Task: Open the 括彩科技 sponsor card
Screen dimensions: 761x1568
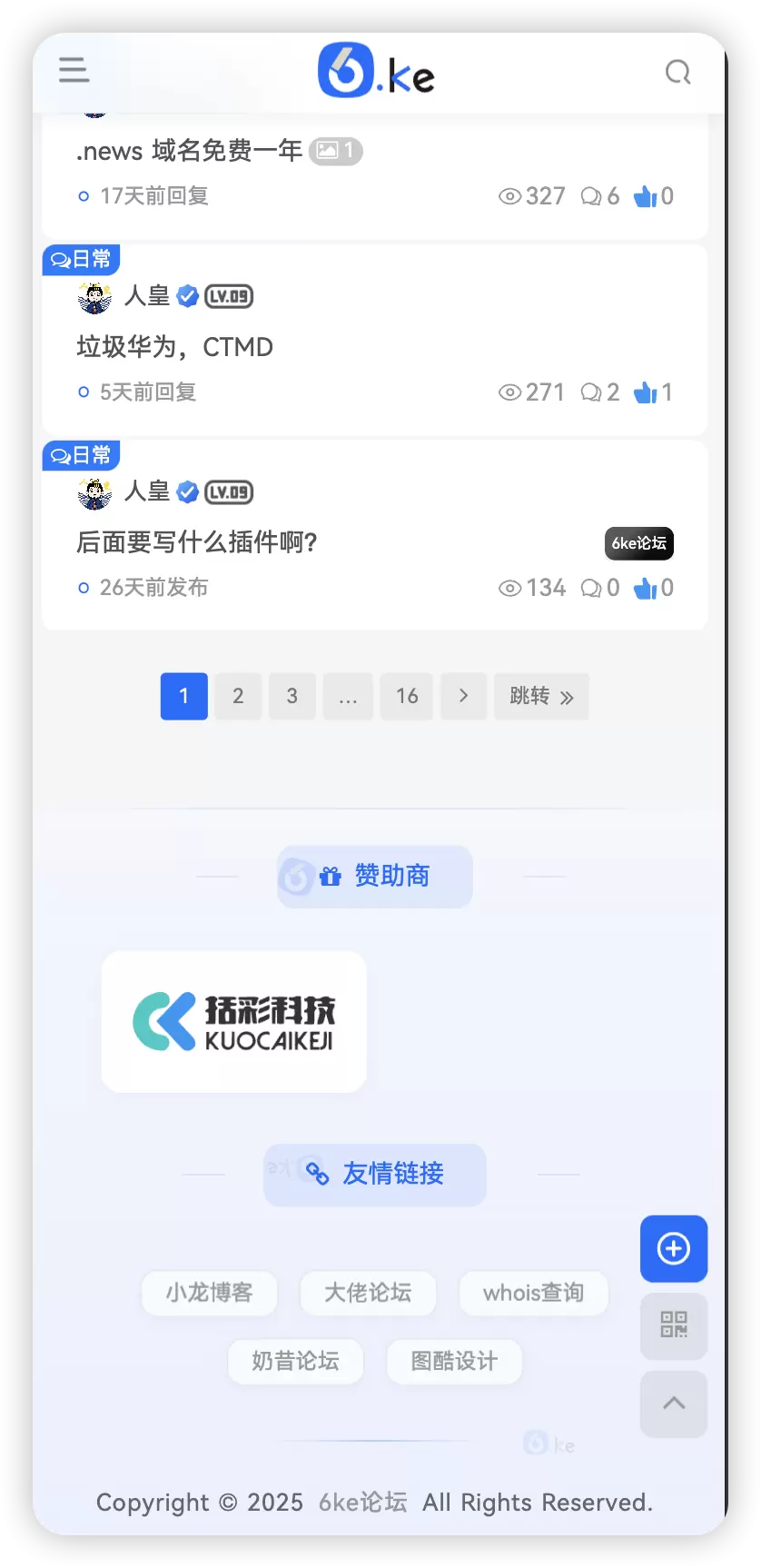Action: click(x=234, y=1022)
